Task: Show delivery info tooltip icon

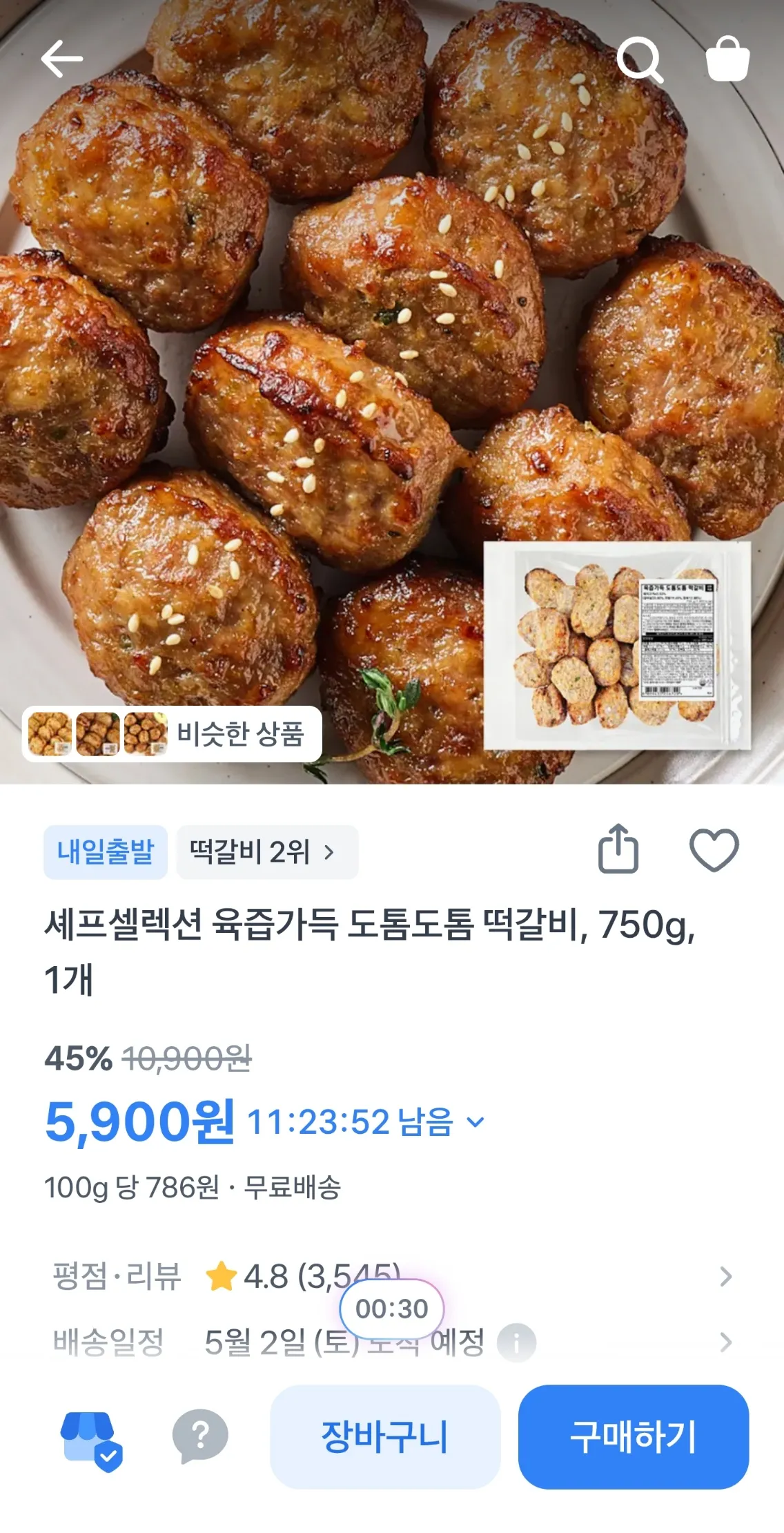Action: (x=516, y=1342)
